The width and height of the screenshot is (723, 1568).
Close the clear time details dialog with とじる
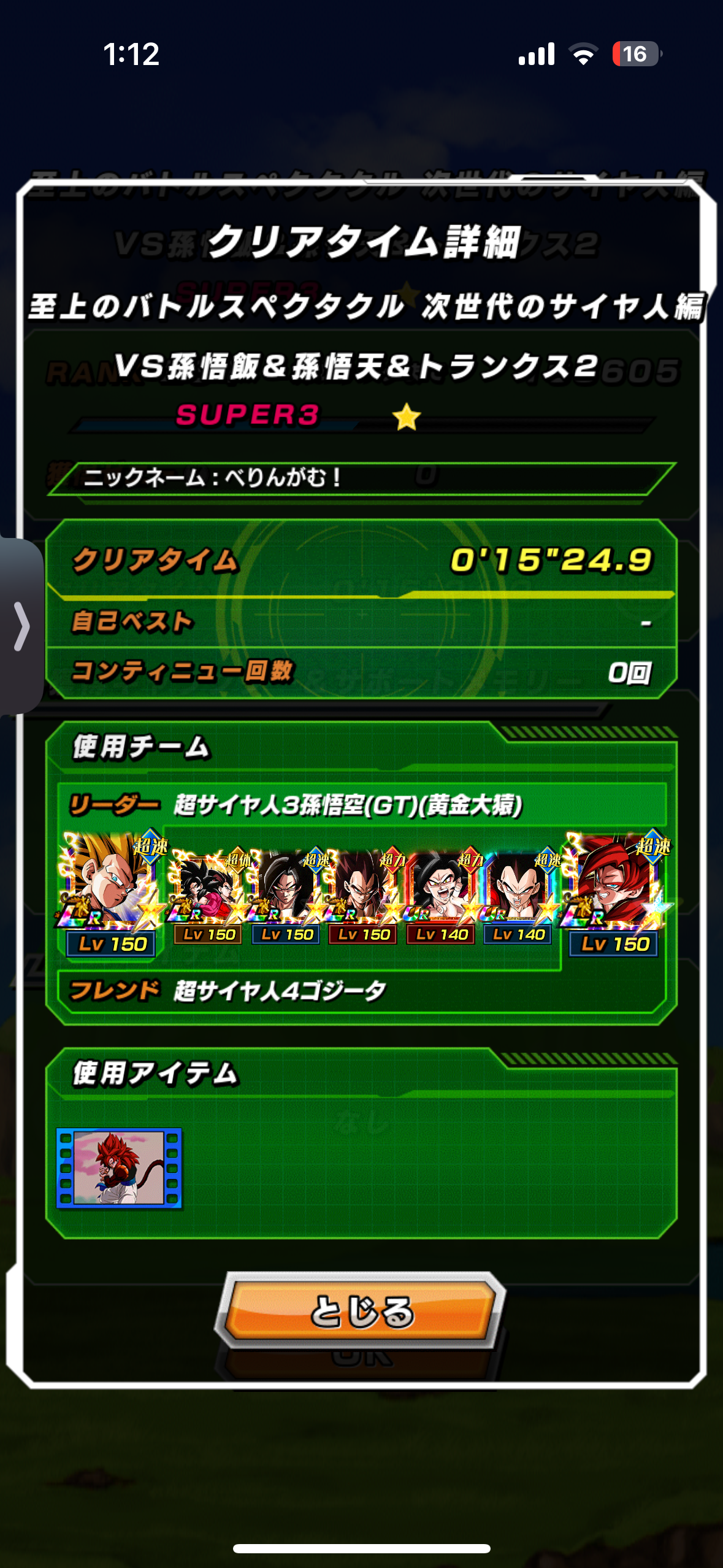[x=361, y=1310]
